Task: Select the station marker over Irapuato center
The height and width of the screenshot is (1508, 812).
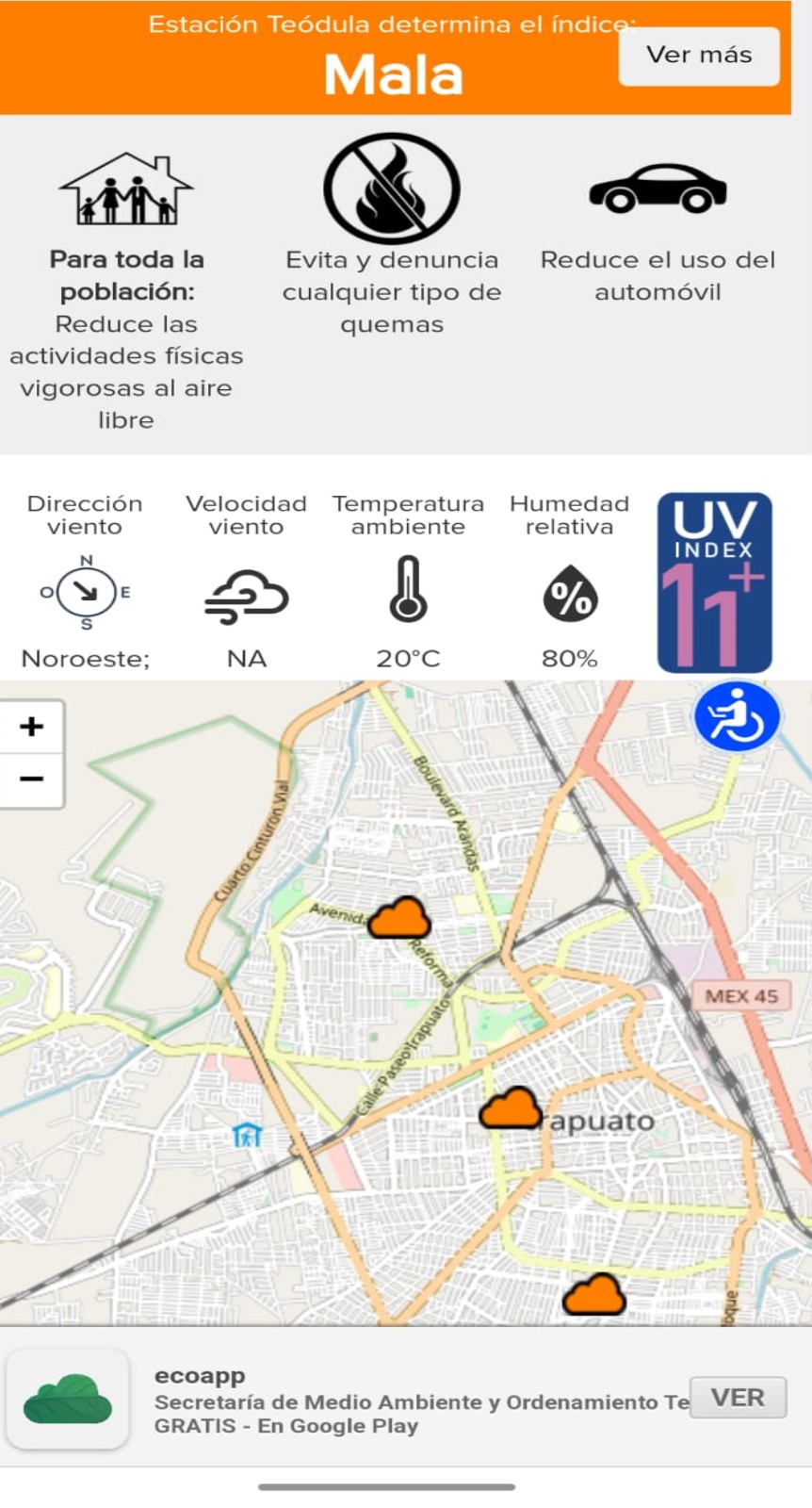Action: pos(511,1108)
